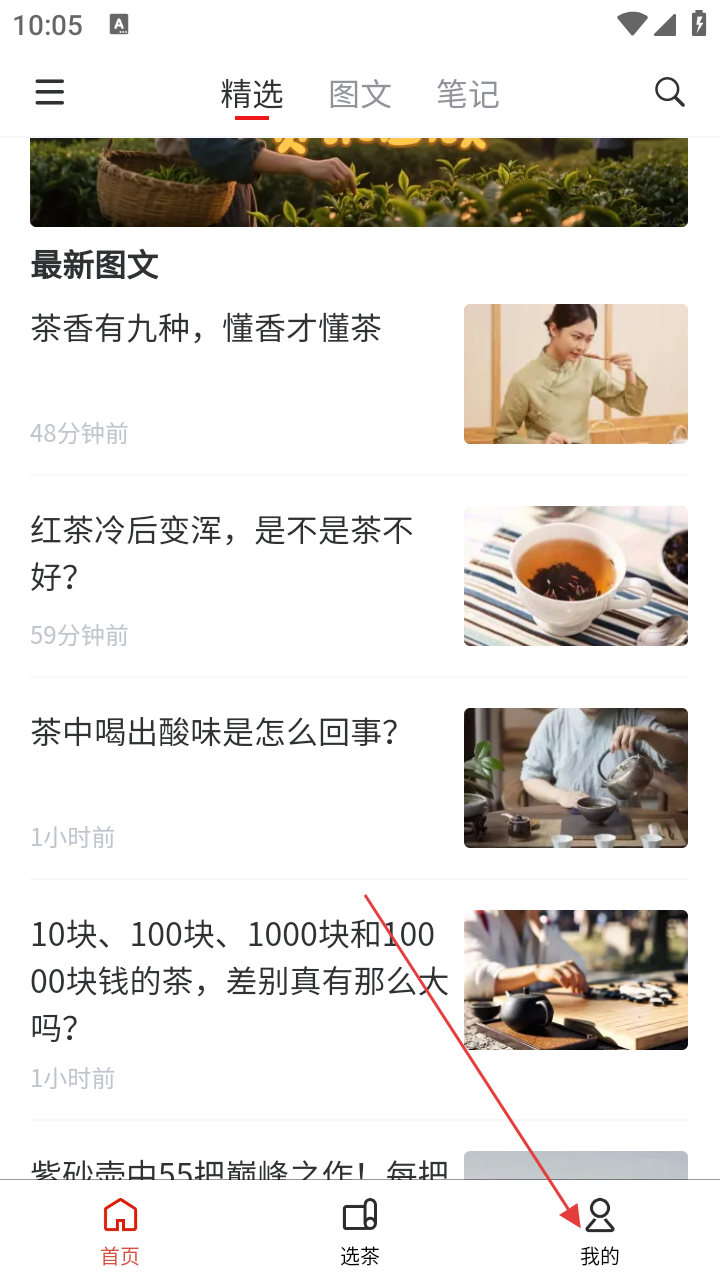Go to the 首页 tab
Viewport: 720px width, 1280px height.
(x=120, y=1231)
